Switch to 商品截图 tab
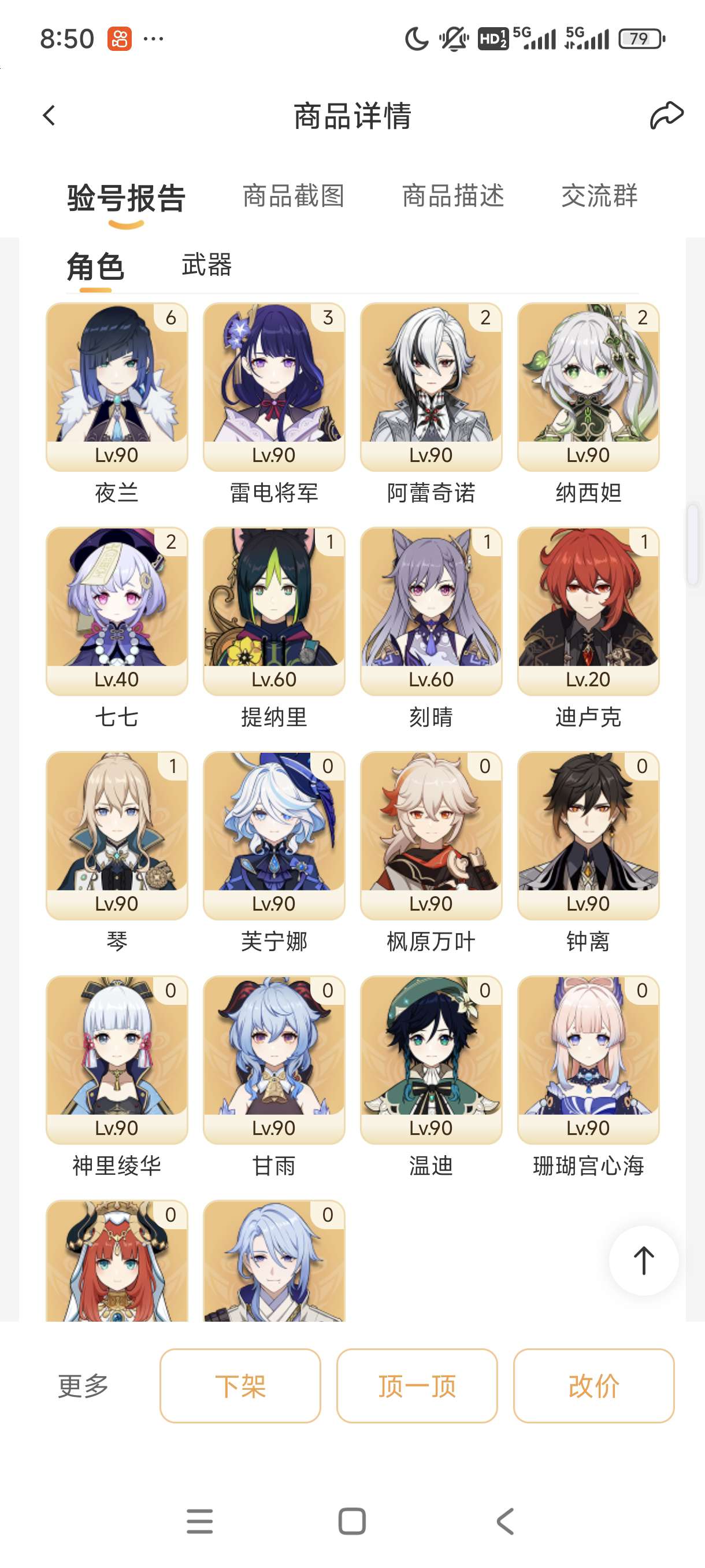The image size is (705, 1568). pos(294,196)
